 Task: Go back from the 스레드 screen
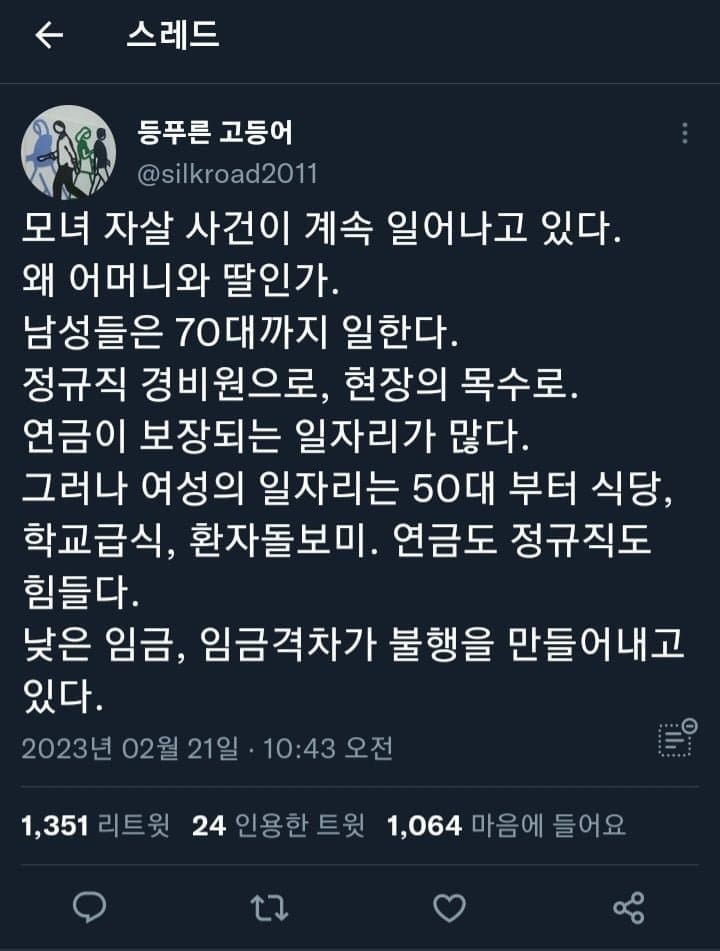pos(49,36)
